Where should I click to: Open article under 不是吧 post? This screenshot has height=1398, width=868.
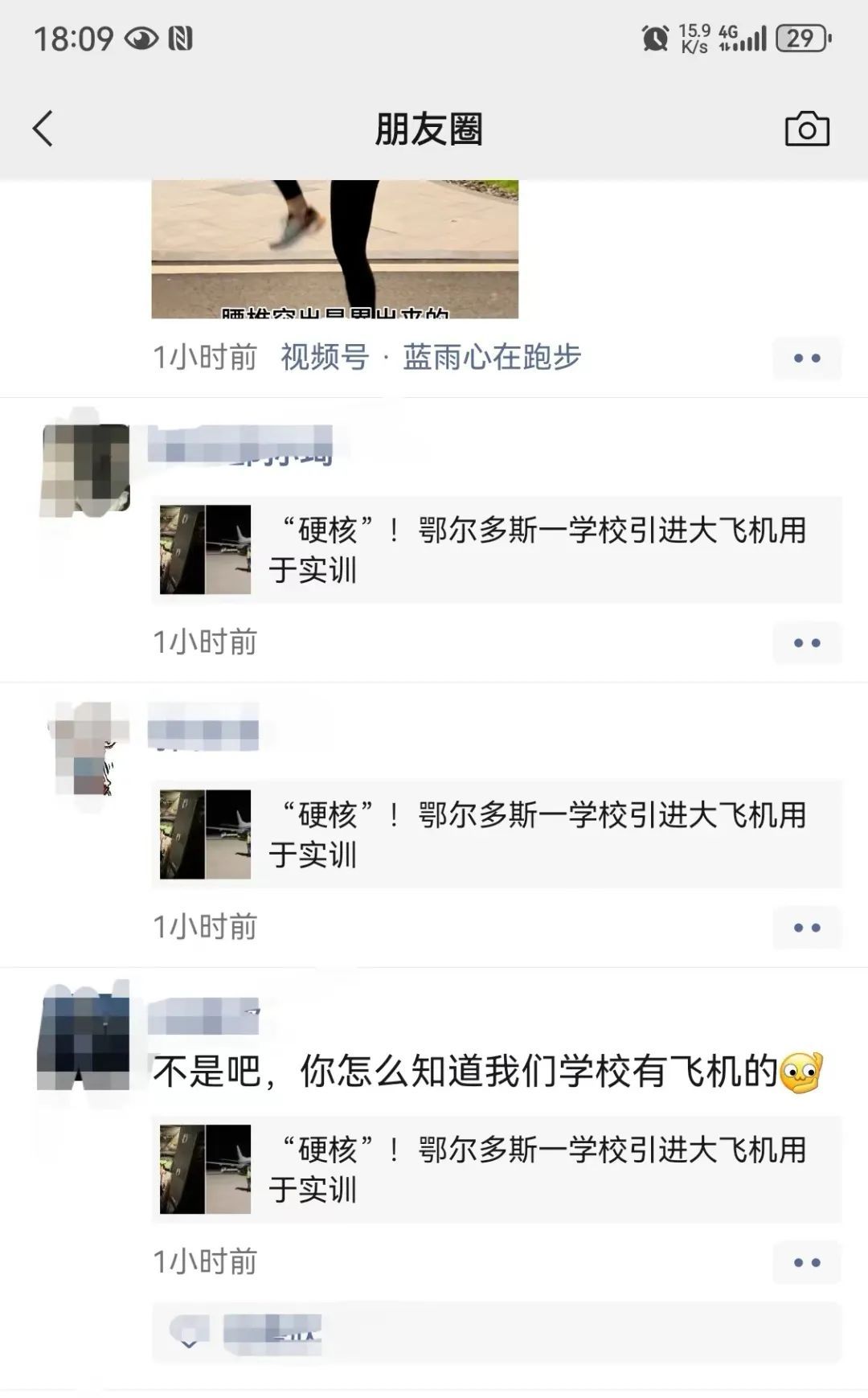(x=496, y=1170)
